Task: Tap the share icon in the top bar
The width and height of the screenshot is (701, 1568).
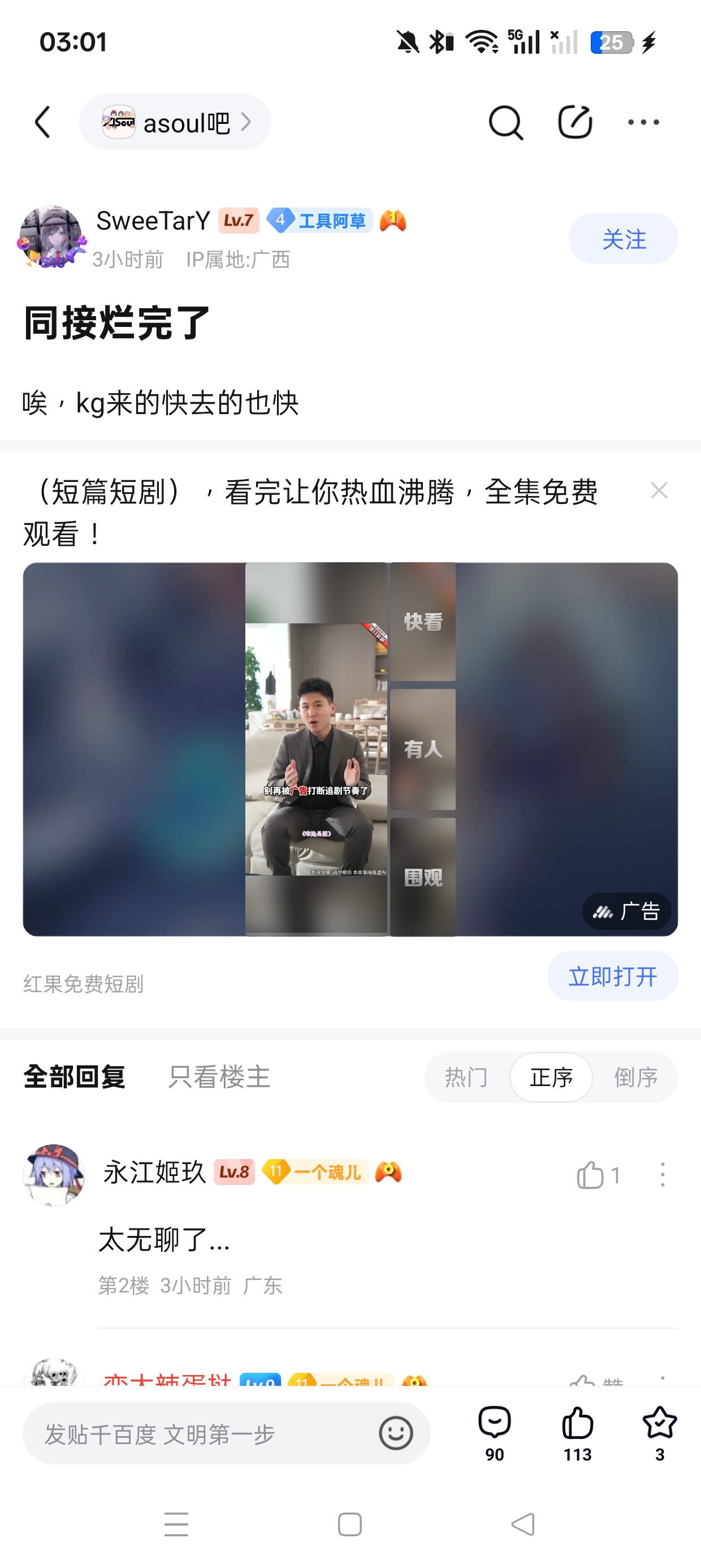Action: 574,122
